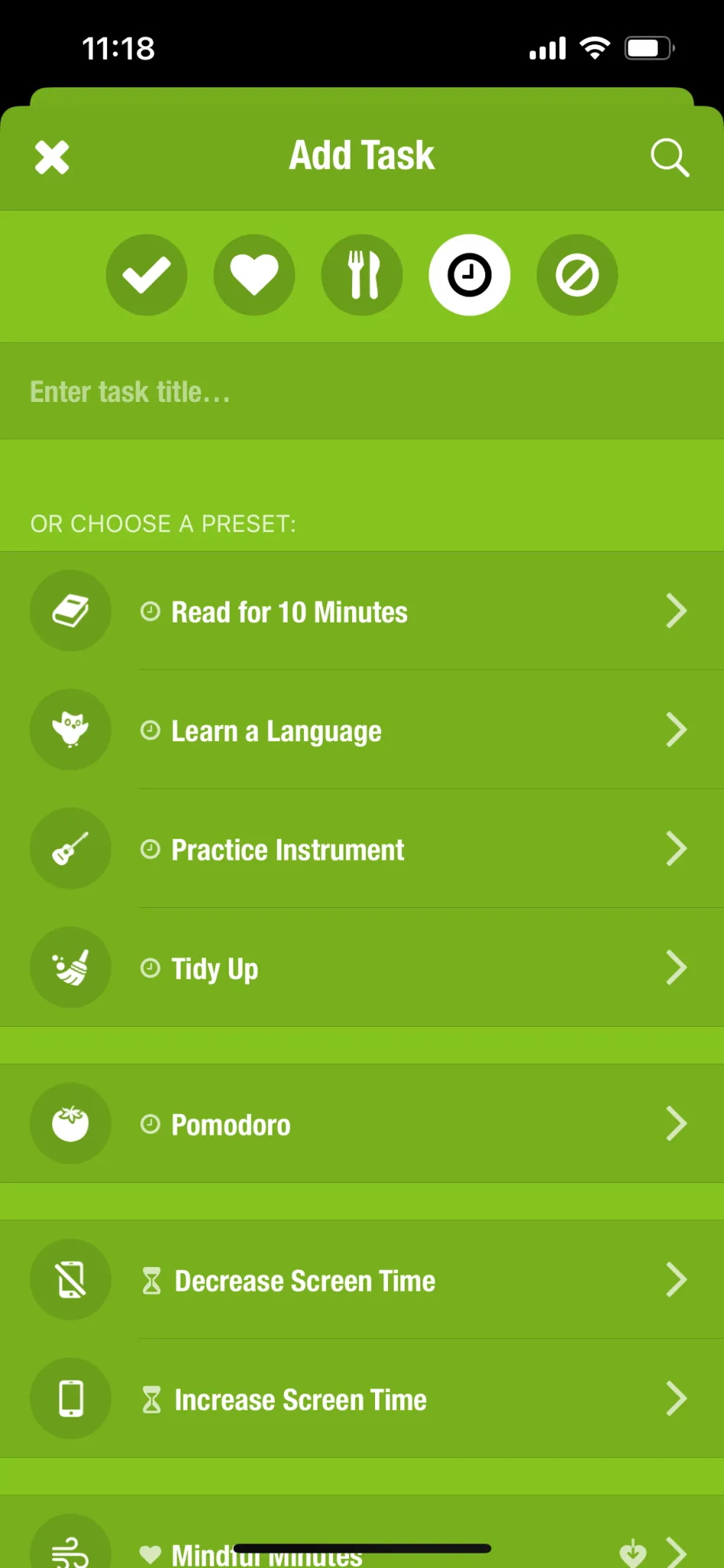
Task: Pick the Practice Instrument preset
Action: click(362, 849)
